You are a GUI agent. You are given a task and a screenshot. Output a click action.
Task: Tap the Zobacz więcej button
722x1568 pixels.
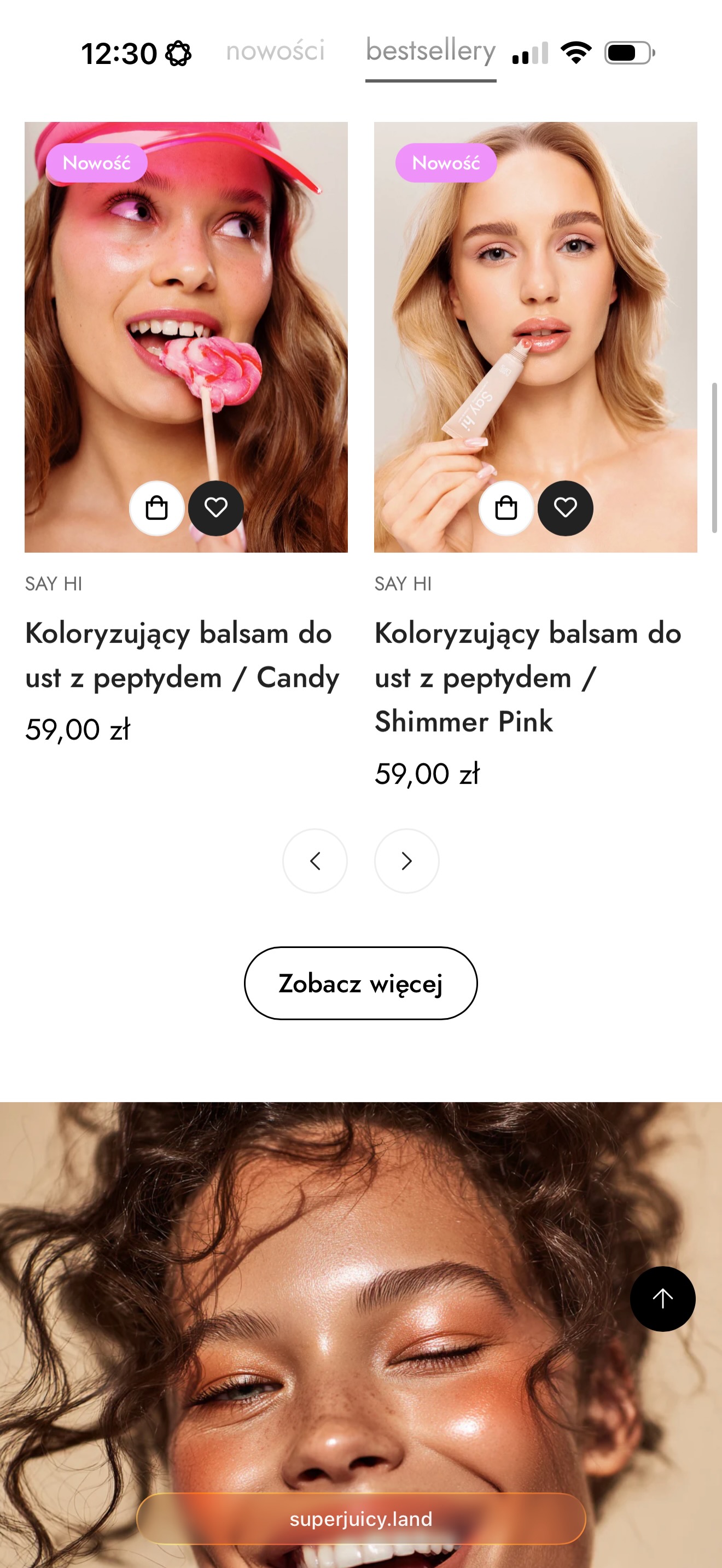pyautogui.click(x=360, y=983)
